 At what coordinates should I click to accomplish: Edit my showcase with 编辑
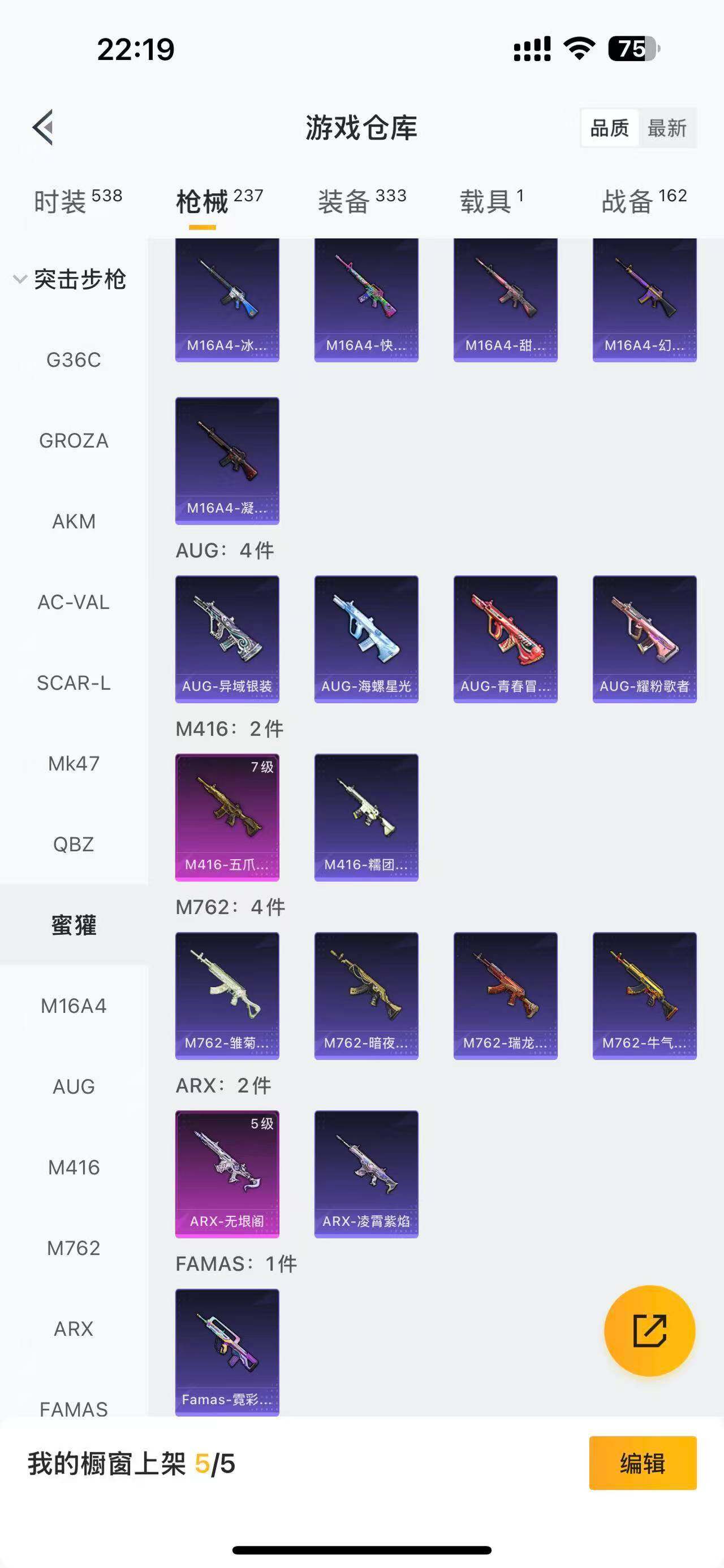[x=643, y=1463]
